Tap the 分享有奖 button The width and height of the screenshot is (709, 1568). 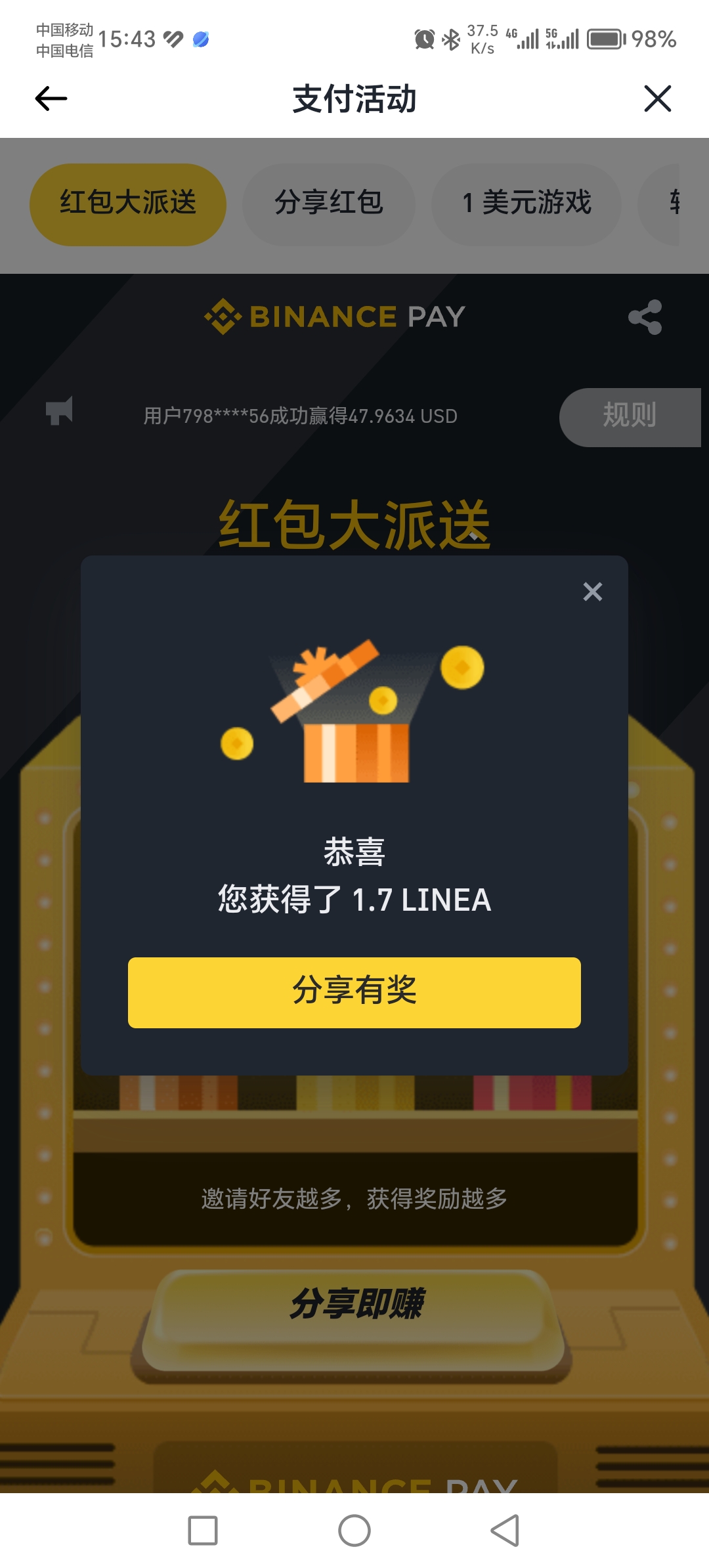point(354,992)
